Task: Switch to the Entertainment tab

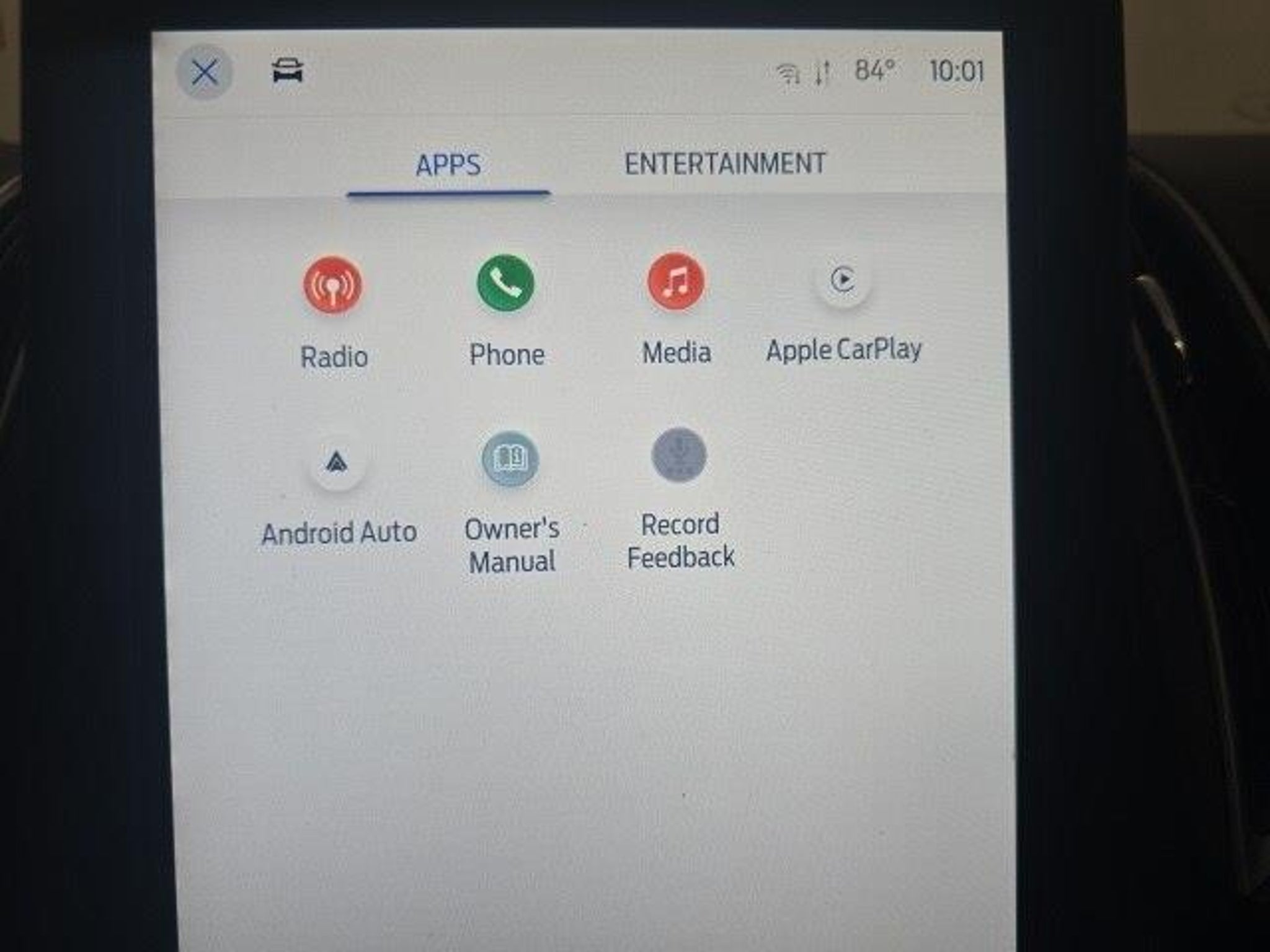Action: (724, 164)
